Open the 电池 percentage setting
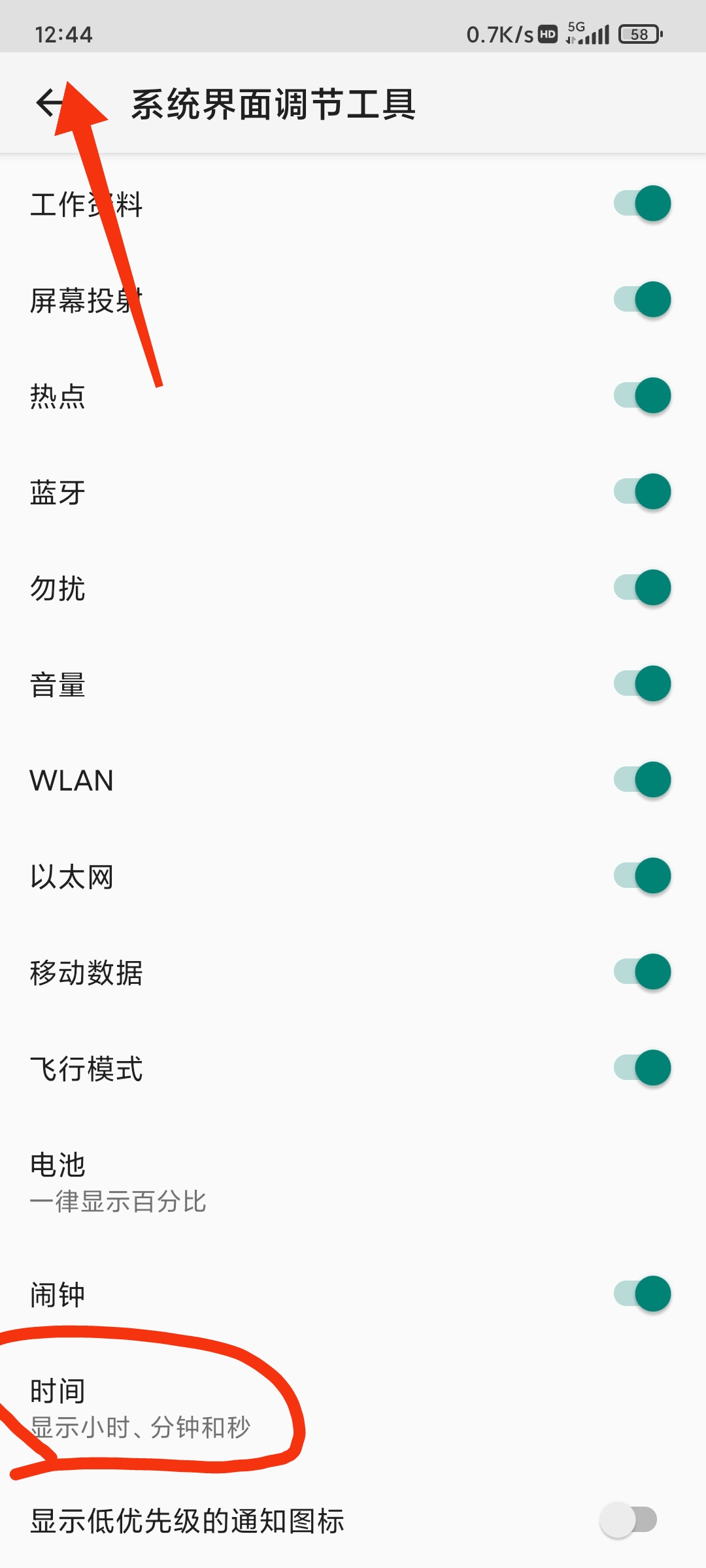 pyautogui.click(x=353, y=1181)
